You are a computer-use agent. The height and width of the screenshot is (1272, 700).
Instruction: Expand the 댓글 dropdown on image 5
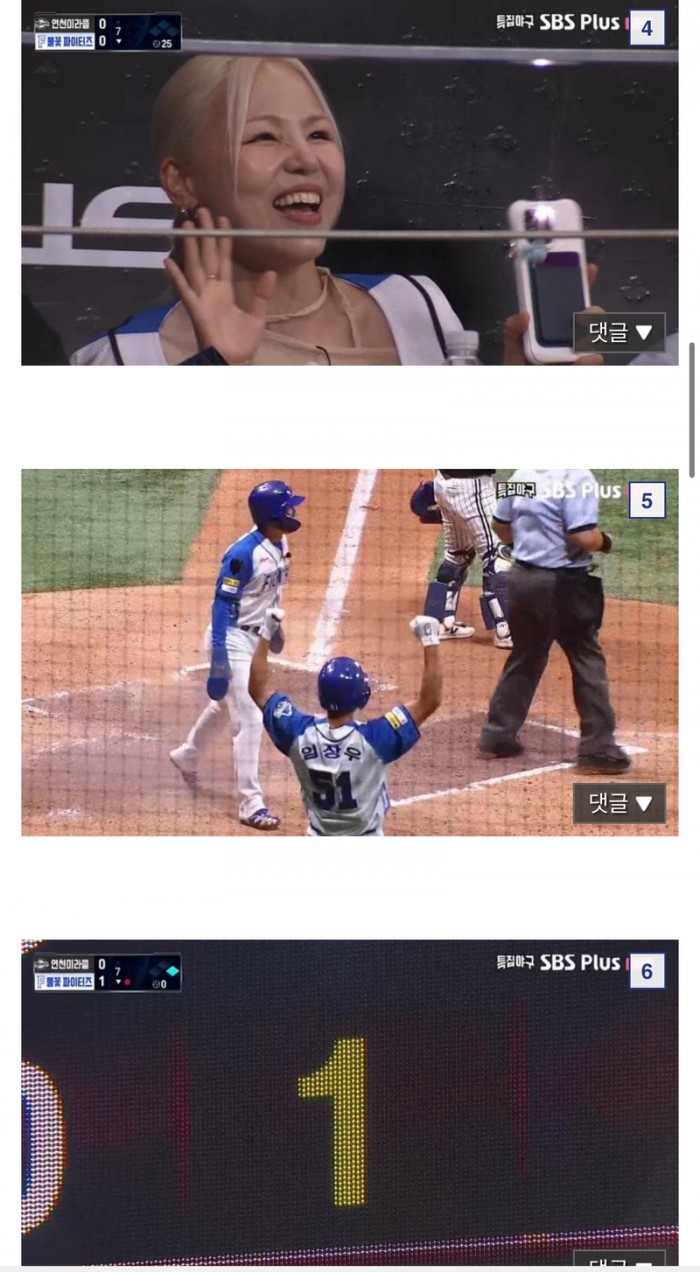click(619, 803)
